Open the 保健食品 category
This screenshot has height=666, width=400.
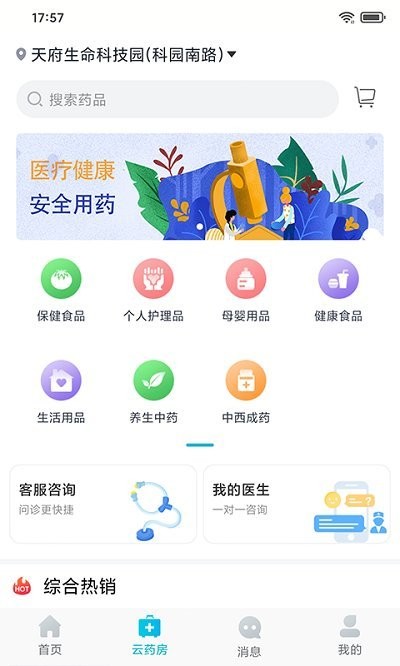coord(61,290)
